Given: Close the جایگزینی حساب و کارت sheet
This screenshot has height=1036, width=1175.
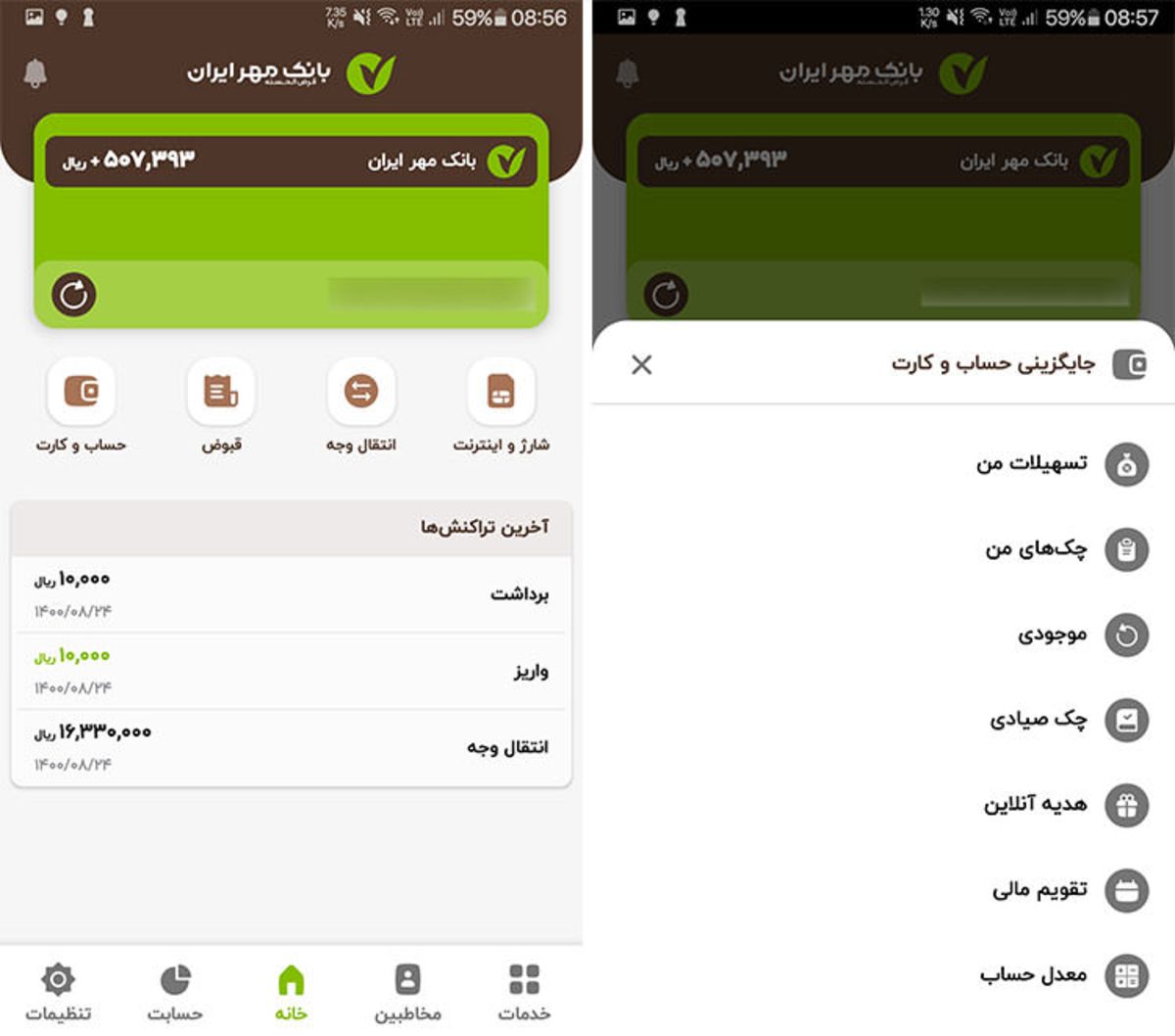Looking at the screenshot, I should click(x=641, y=365).
